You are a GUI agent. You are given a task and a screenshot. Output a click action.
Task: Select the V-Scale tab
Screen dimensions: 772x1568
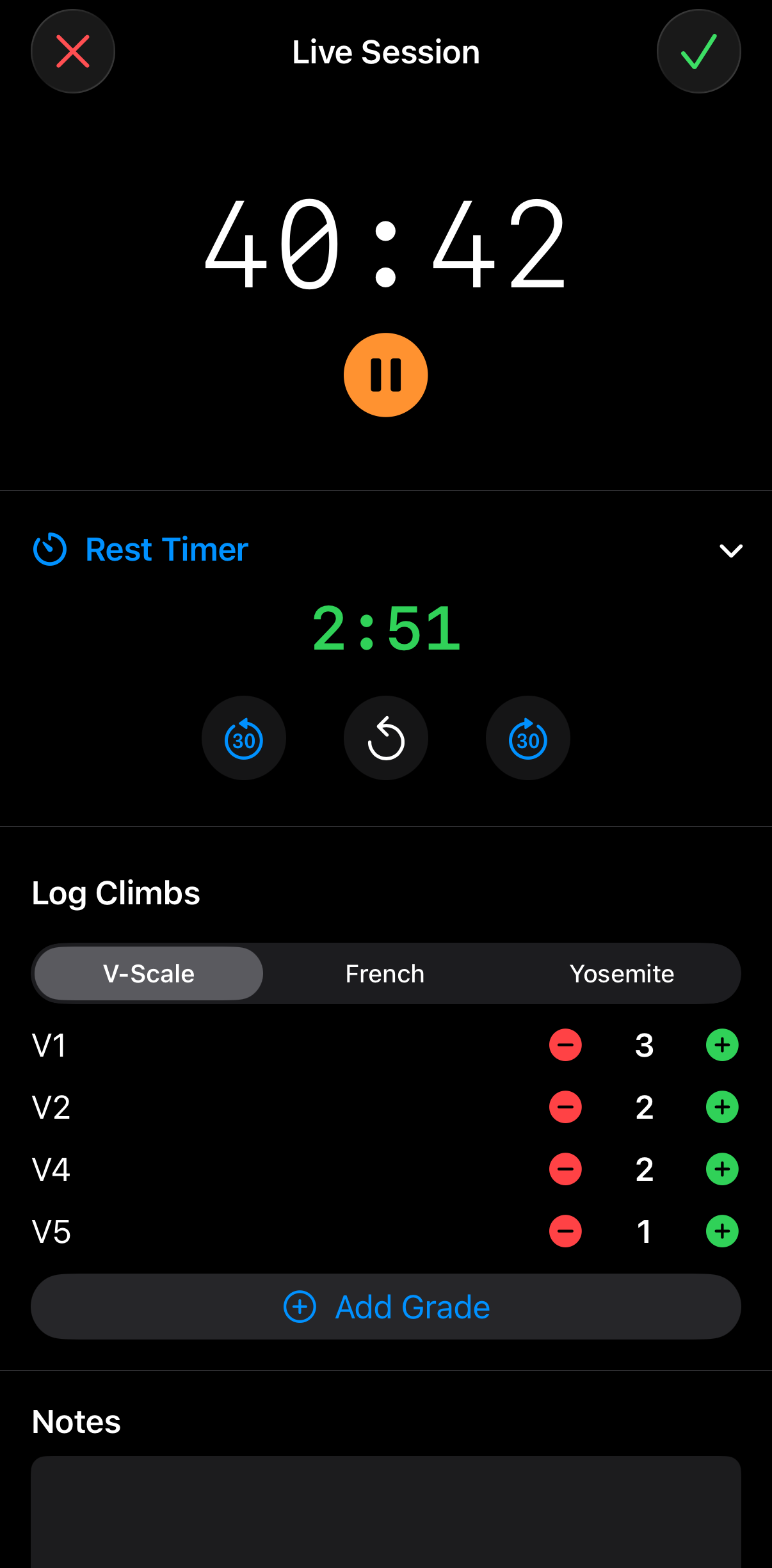tap(148, 973)
